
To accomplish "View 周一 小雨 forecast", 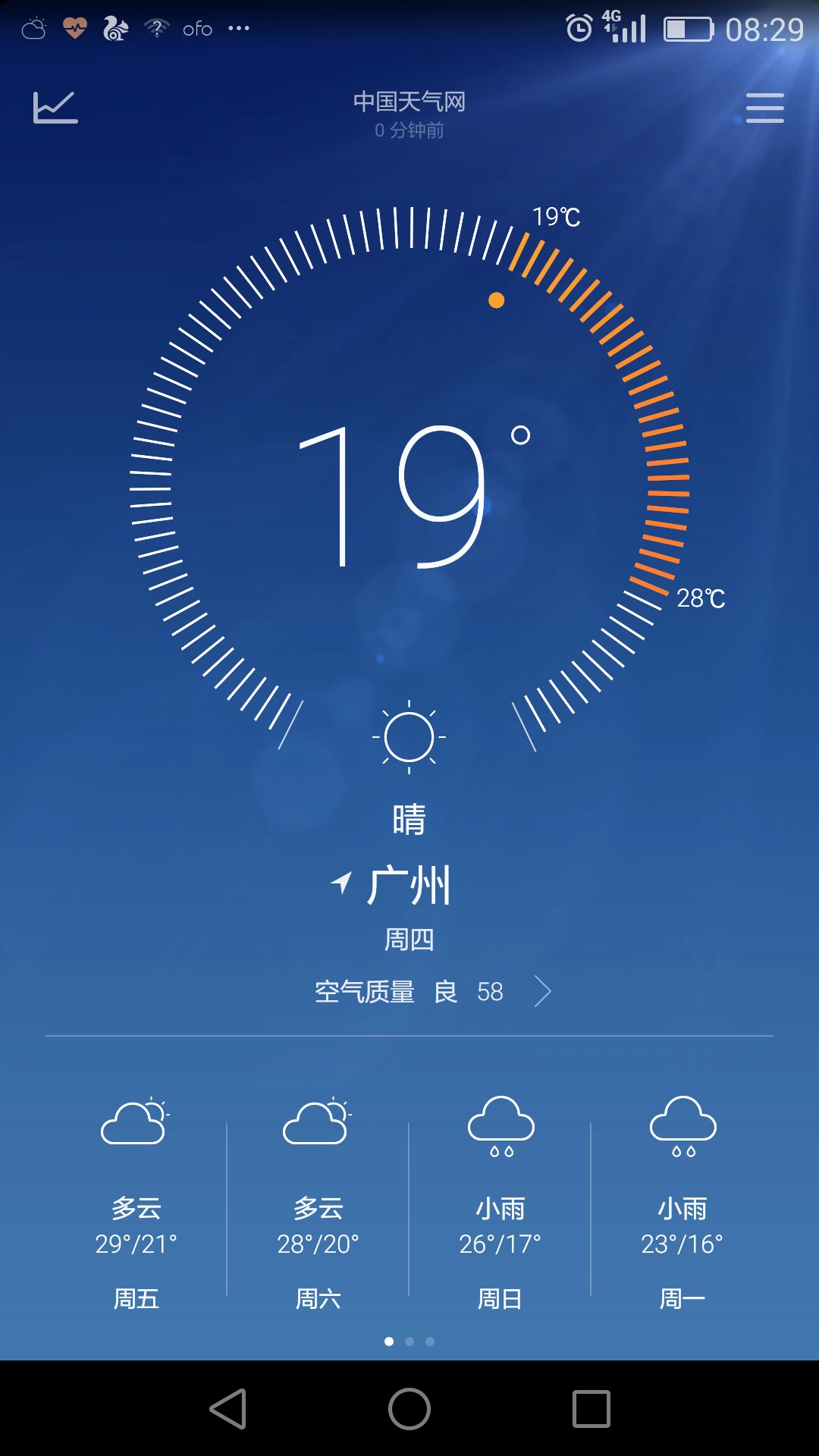I will click(682, 1204).
